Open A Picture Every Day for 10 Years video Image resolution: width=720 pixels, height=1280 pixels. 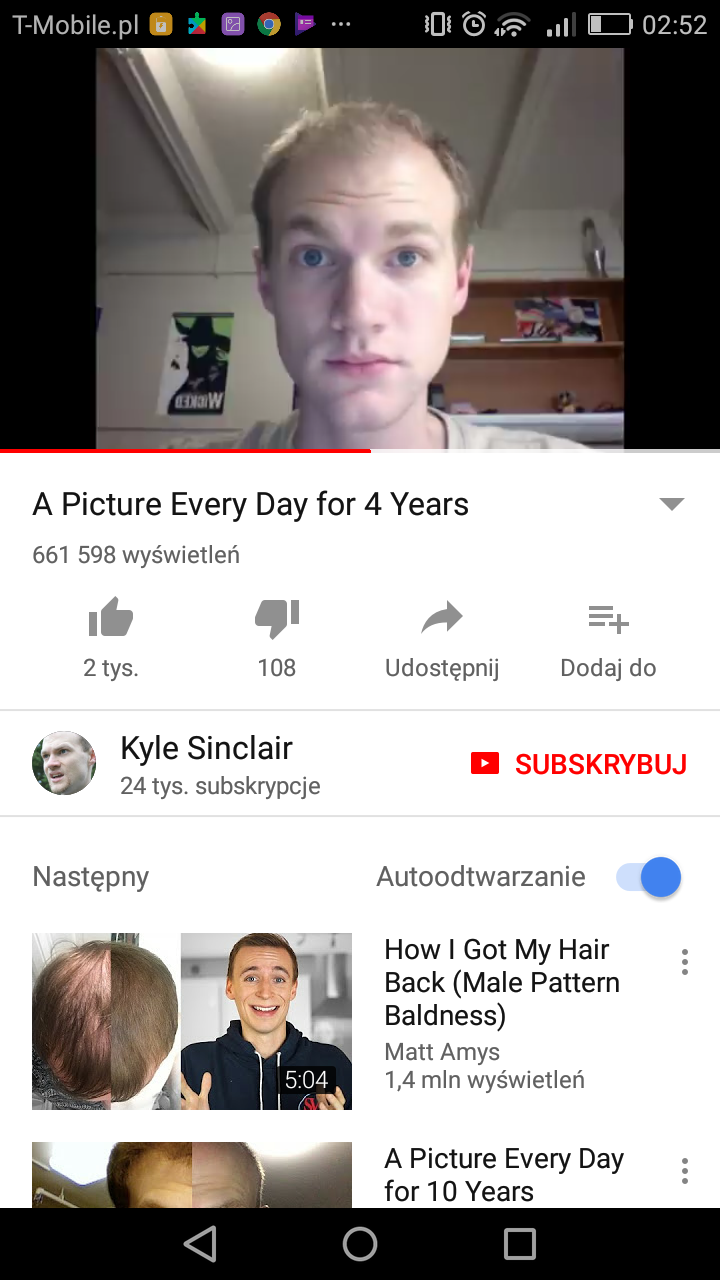click(192, 1175)
